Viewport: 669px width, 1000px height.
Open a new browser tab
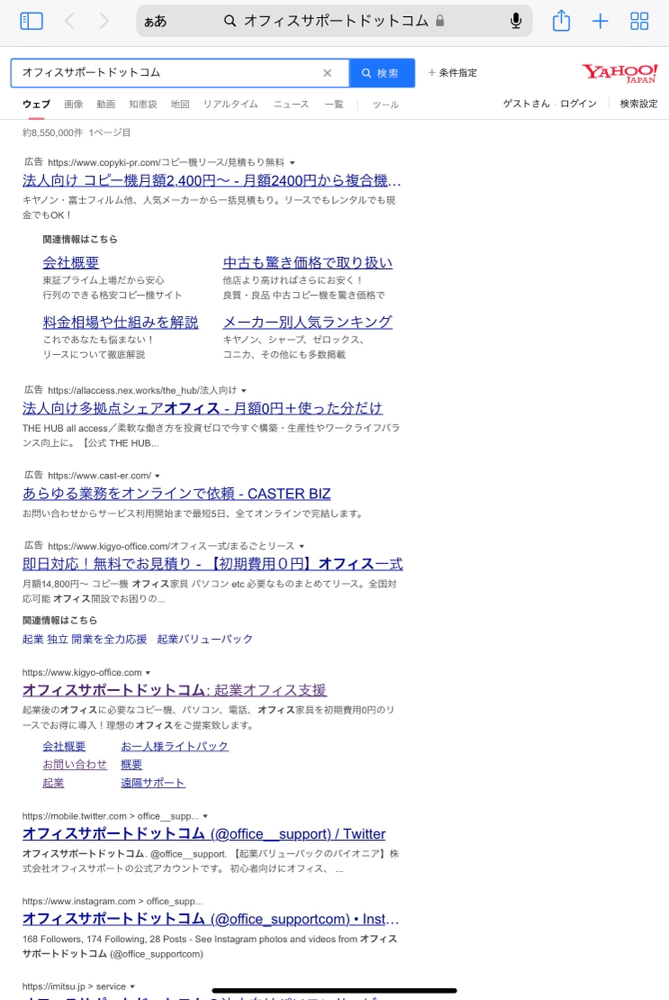pyautogui.click(x=600, y=20)
